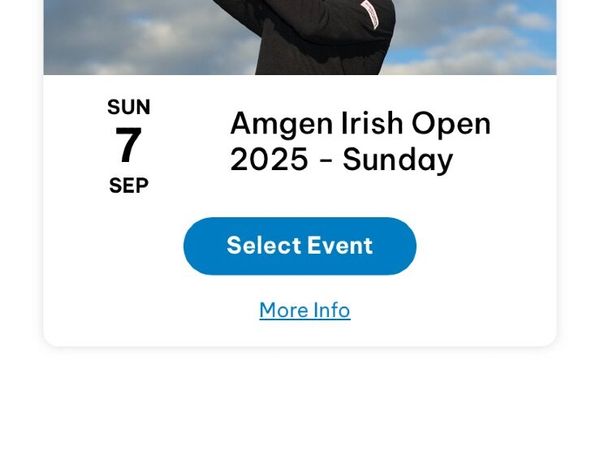Screen dimensions: 600x450
Task: Open More Info link for the event
Action: [304, 310]
